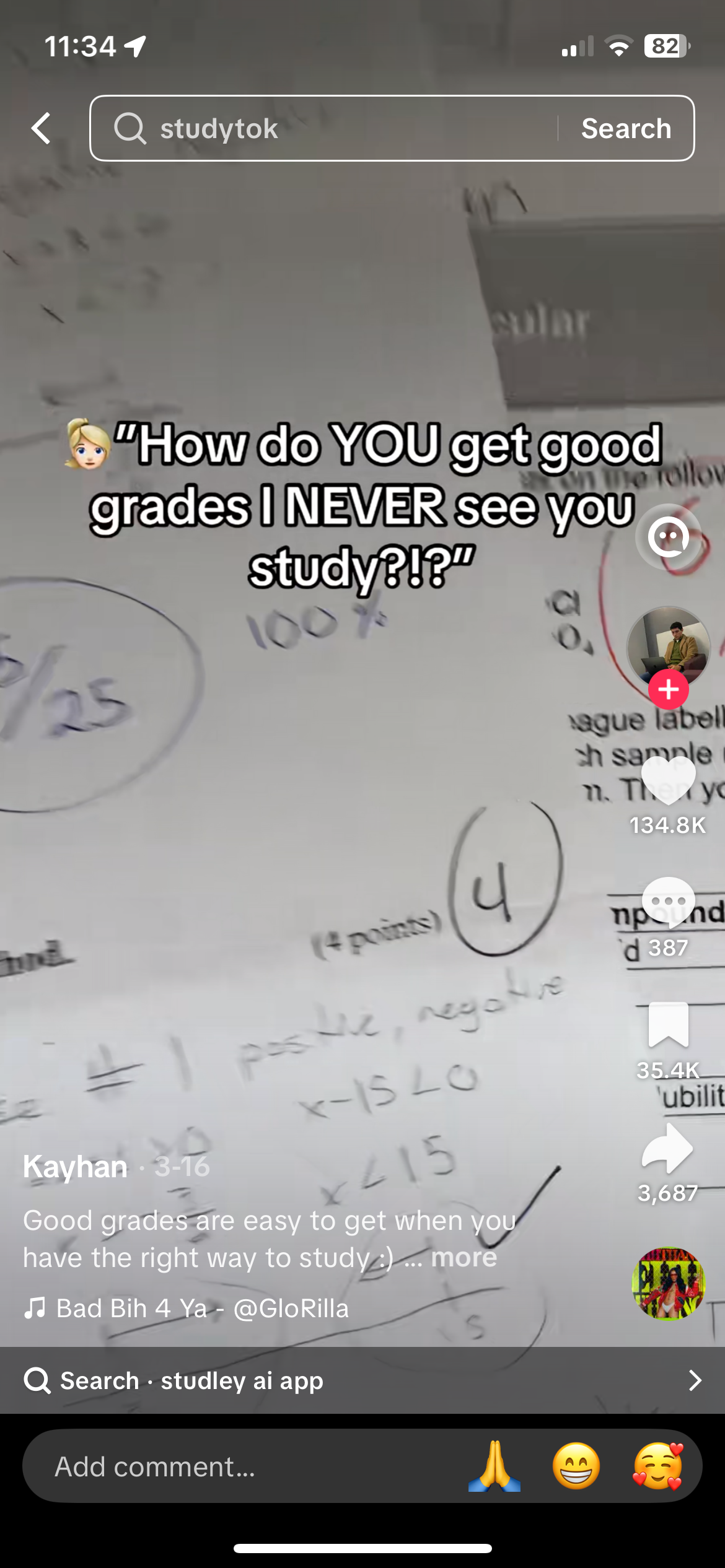Open Bad Bih 4 Ya sound
Viewport: 725px width, 1568px height.
pyautogui.click(x=202, y=1309)
